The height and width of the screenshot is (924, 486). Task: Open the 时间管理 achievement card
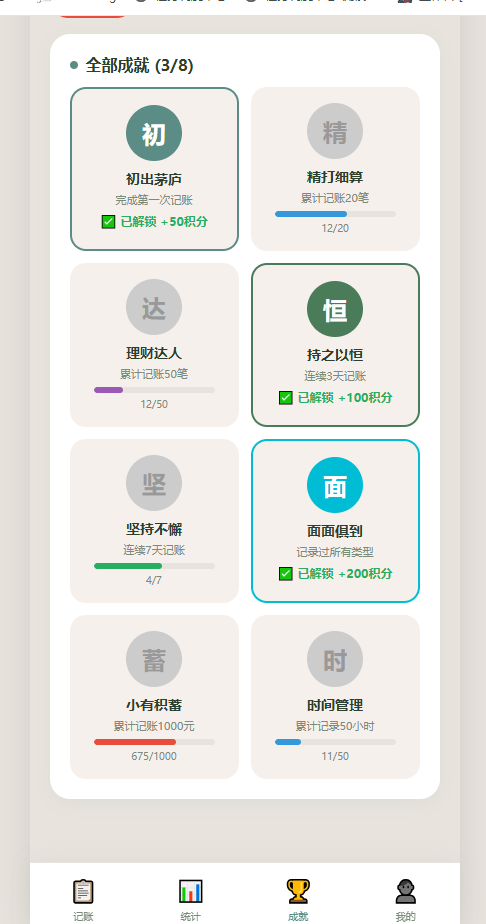click(x=335, y=697)
